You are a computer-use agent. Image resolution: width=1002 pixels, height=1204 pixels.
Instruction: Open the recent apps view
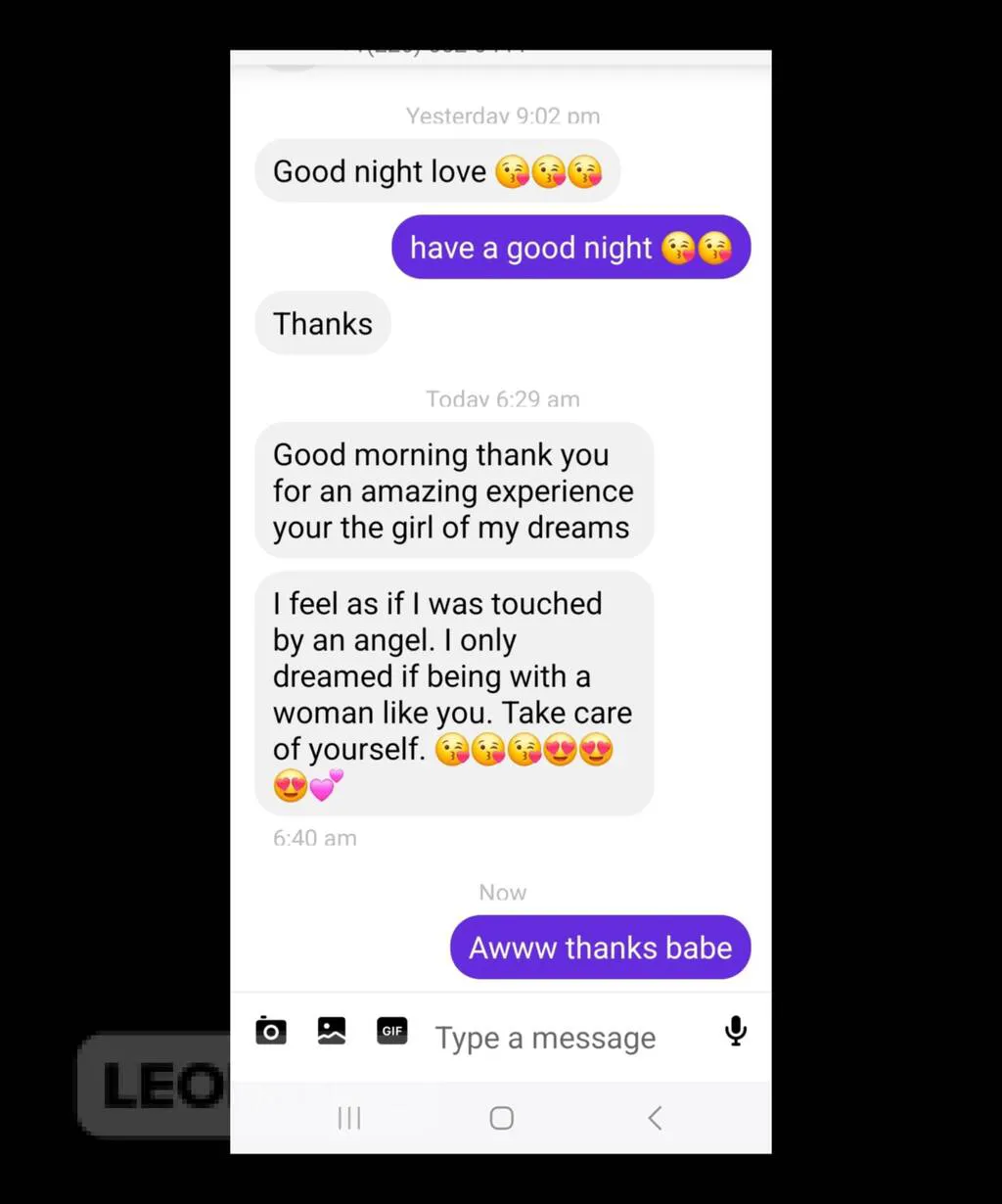pyautogui.click(x=349, y=1118)
